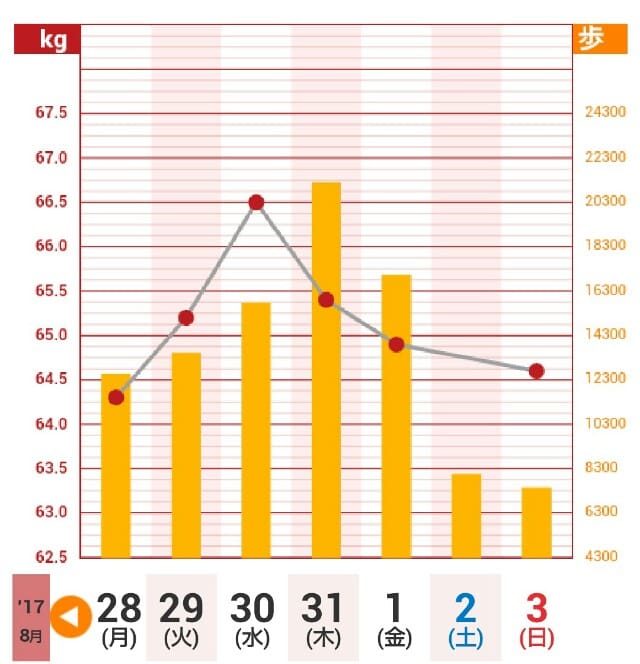Select Thursday the 31st
Viewport: 640px width, 664px height.
[322, 618]
